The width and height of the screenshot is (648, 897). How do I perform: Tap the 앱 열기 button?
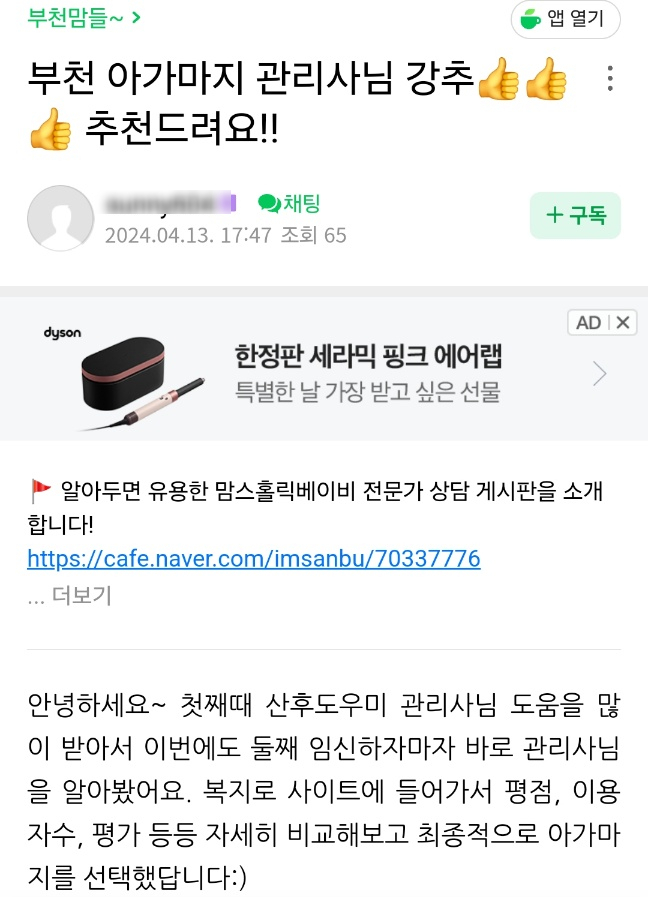[x=566, y=19]
